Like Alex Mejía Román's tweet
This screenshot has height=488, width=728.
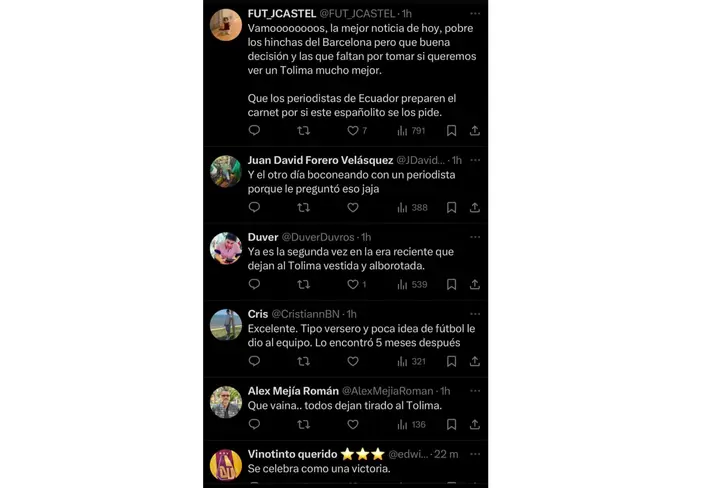(353, 425)
